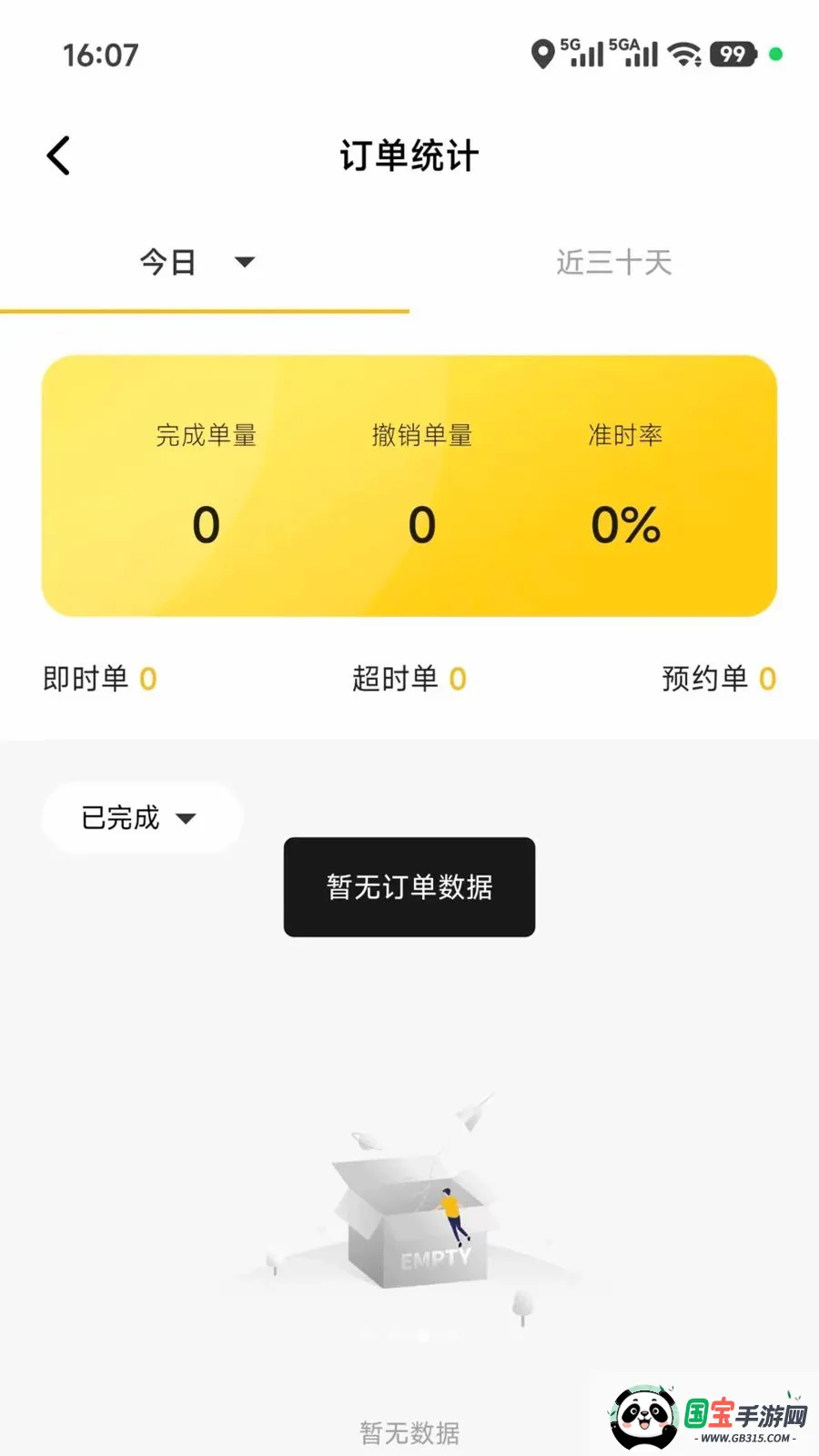Go back from the 订单统计 page
The width and height of the screenshot is (819, 1456).
point(58,156)
